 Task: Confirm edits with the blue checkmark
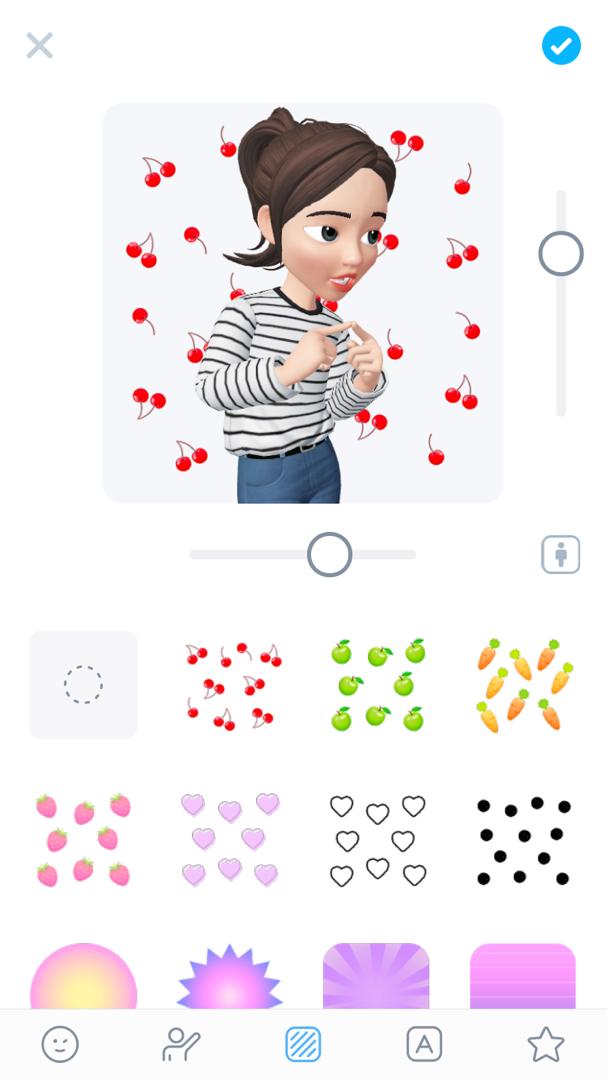(x=561, y=45)
